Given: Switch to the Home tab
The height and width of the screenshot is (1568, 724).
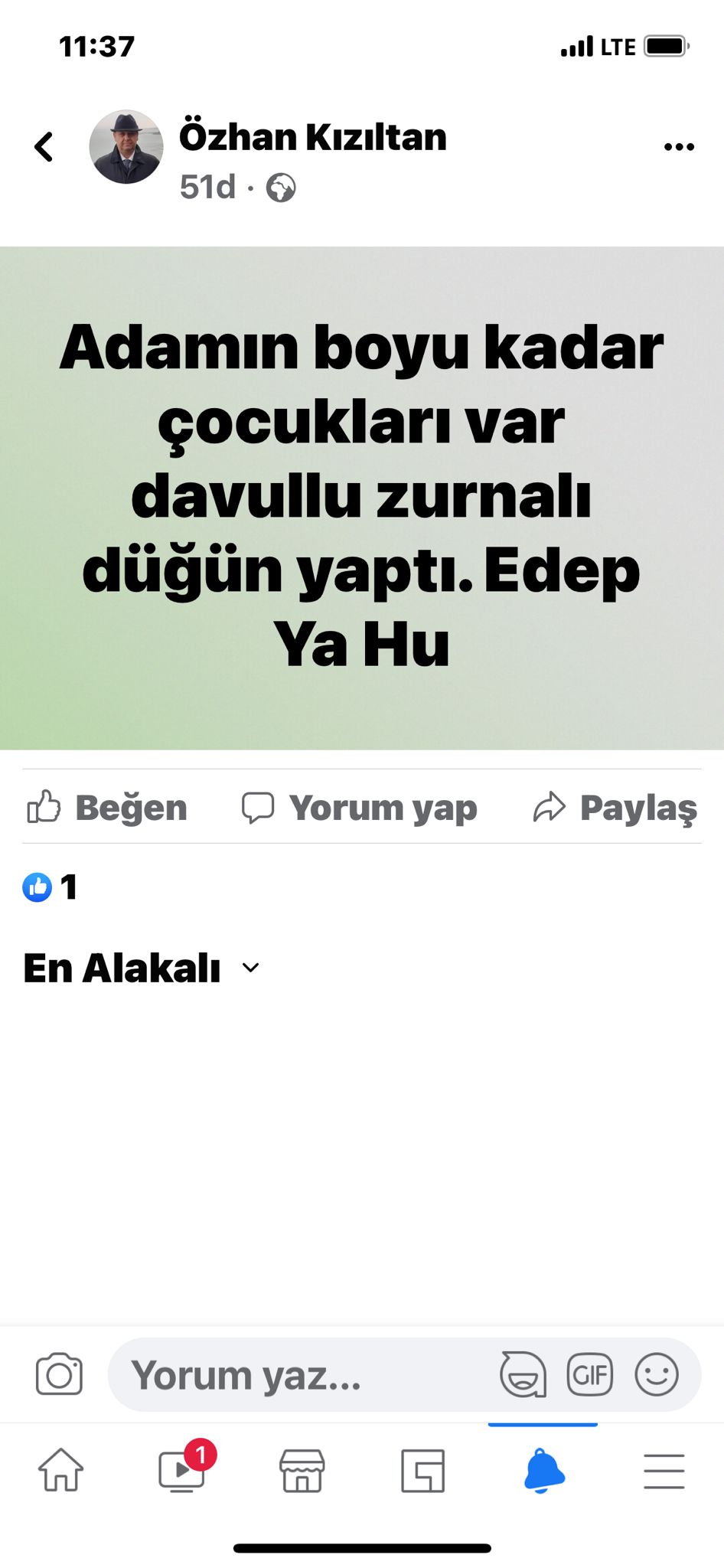Looking at the screenshot, I should coord(61,1471).
